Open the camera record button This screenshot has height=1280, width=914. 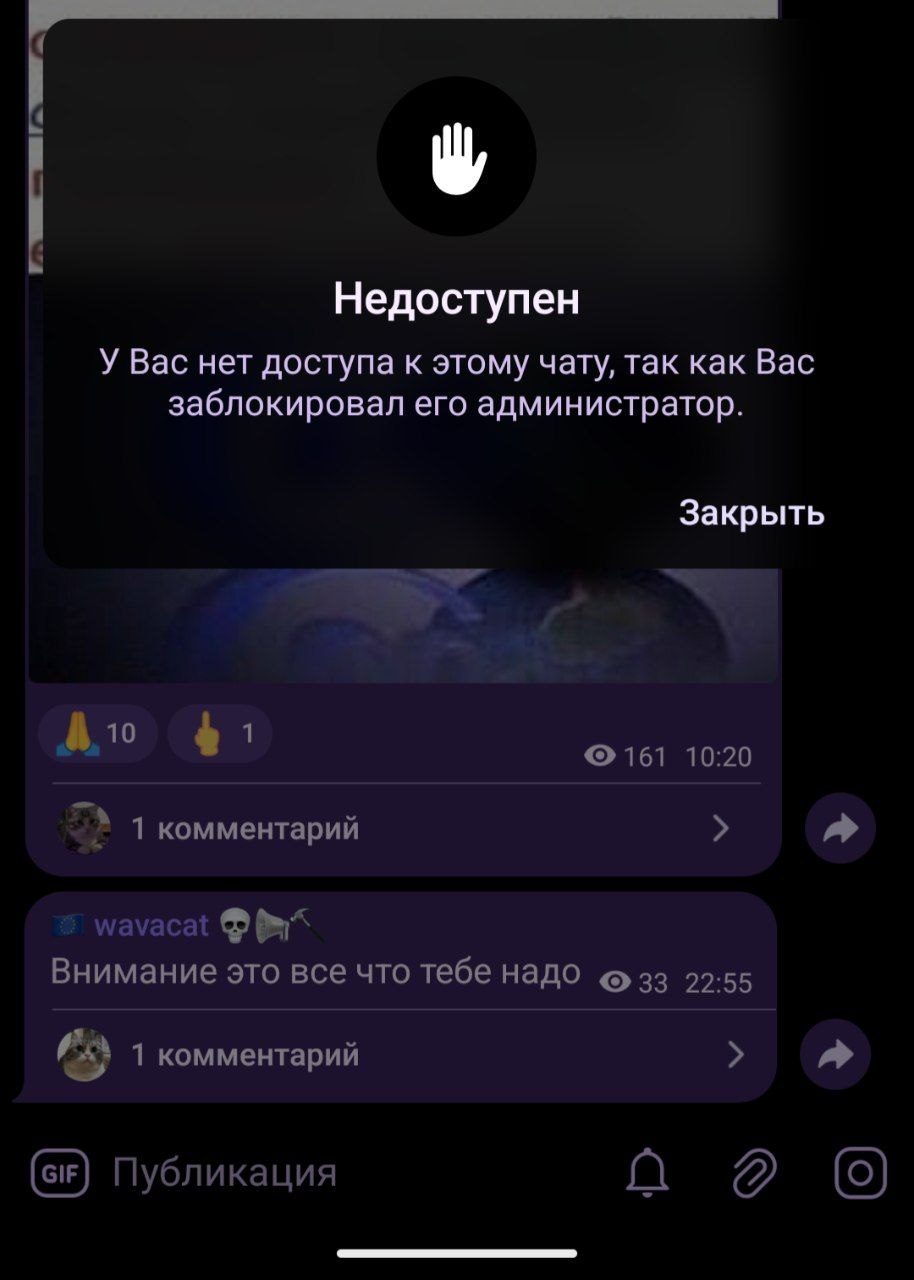[x=860, y=1172]
